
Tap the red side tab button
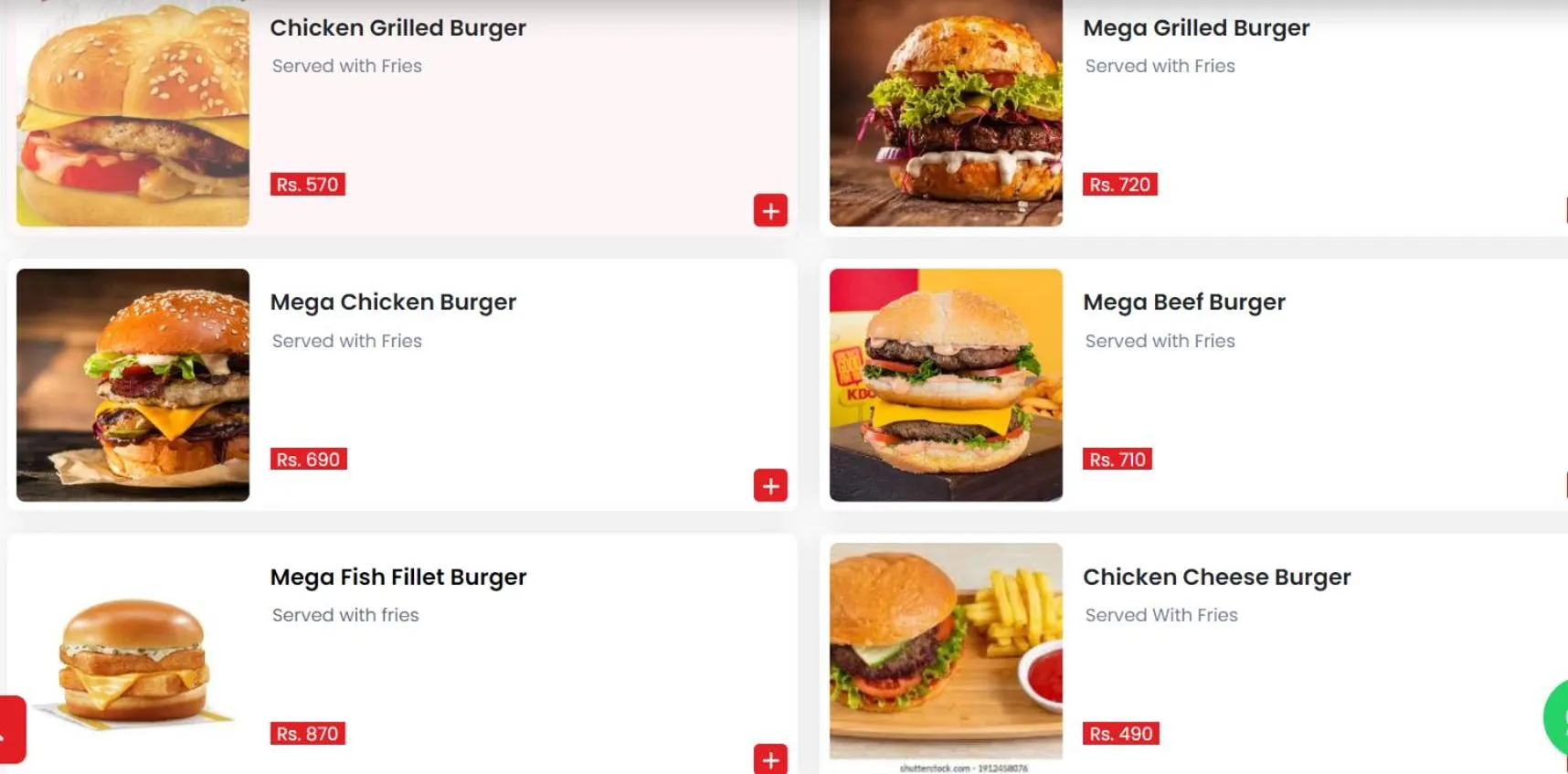(11, 729)
